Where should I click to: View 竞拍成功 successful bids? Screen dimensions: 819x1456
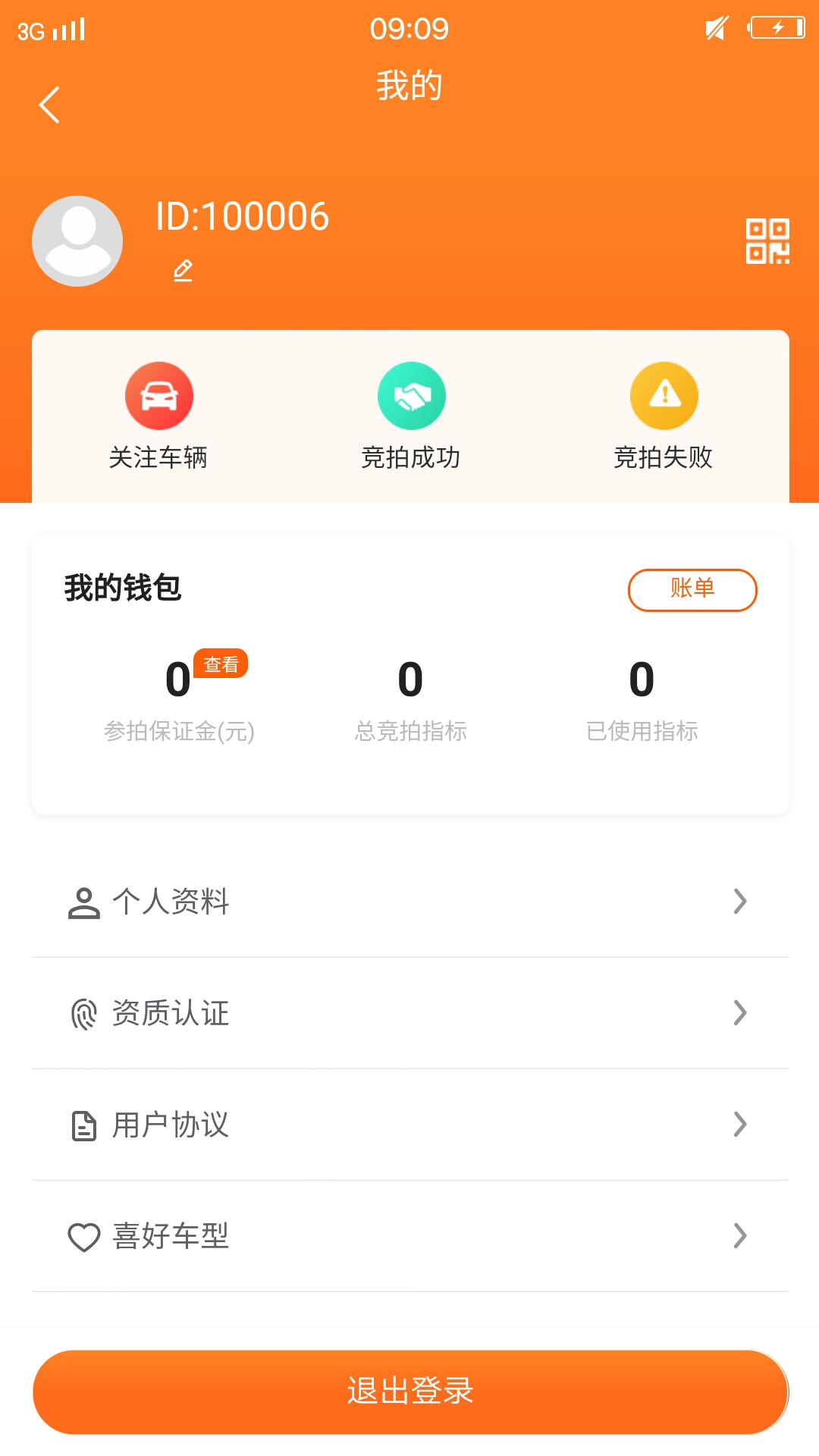click(x=411, y=416)
